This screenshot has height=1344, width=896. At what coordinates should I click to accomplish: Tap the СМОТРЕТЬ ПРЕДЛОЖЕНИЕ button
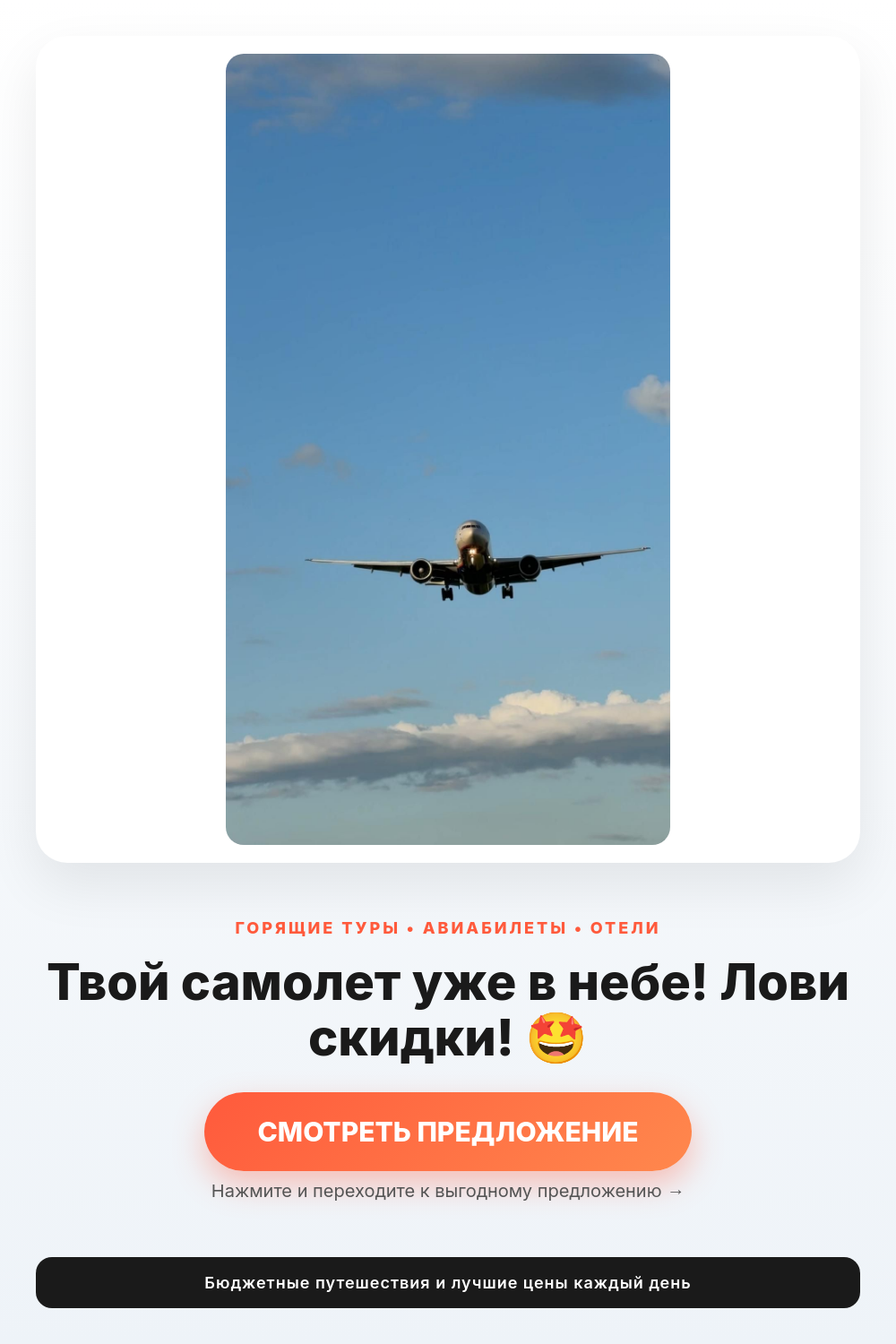(x=448, y=1132)
